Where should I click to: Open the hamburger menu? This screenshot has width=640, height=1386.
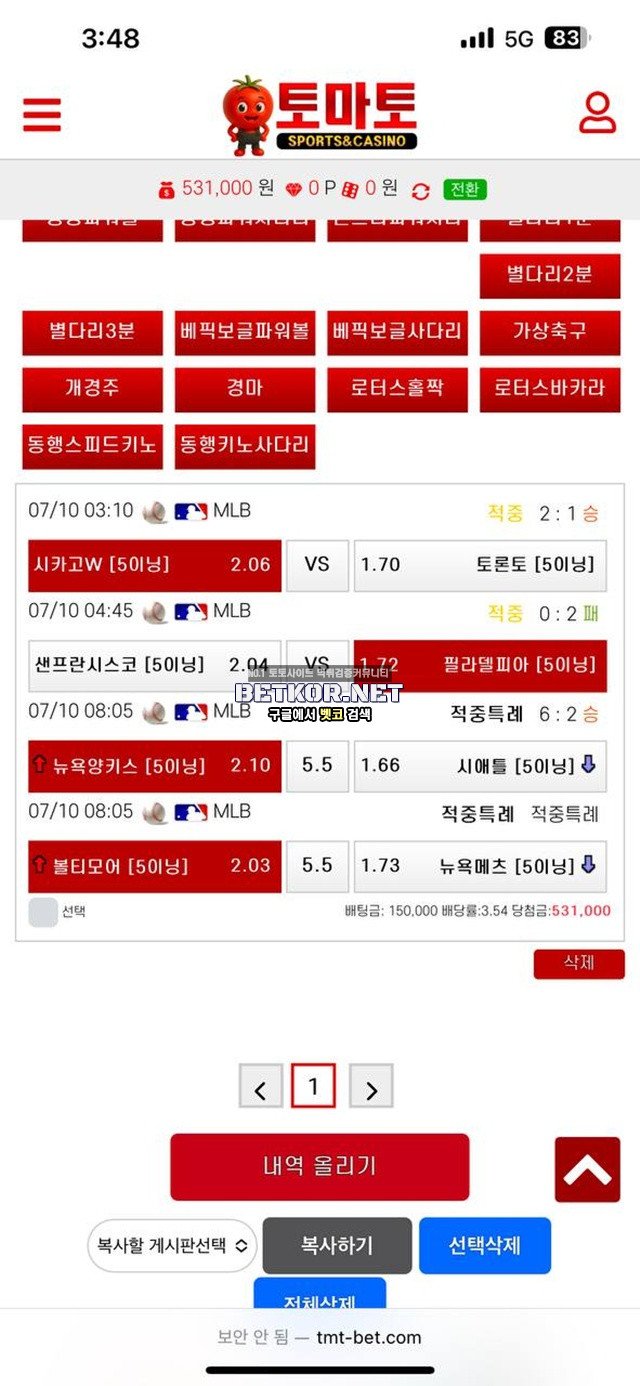click(42, 114)
